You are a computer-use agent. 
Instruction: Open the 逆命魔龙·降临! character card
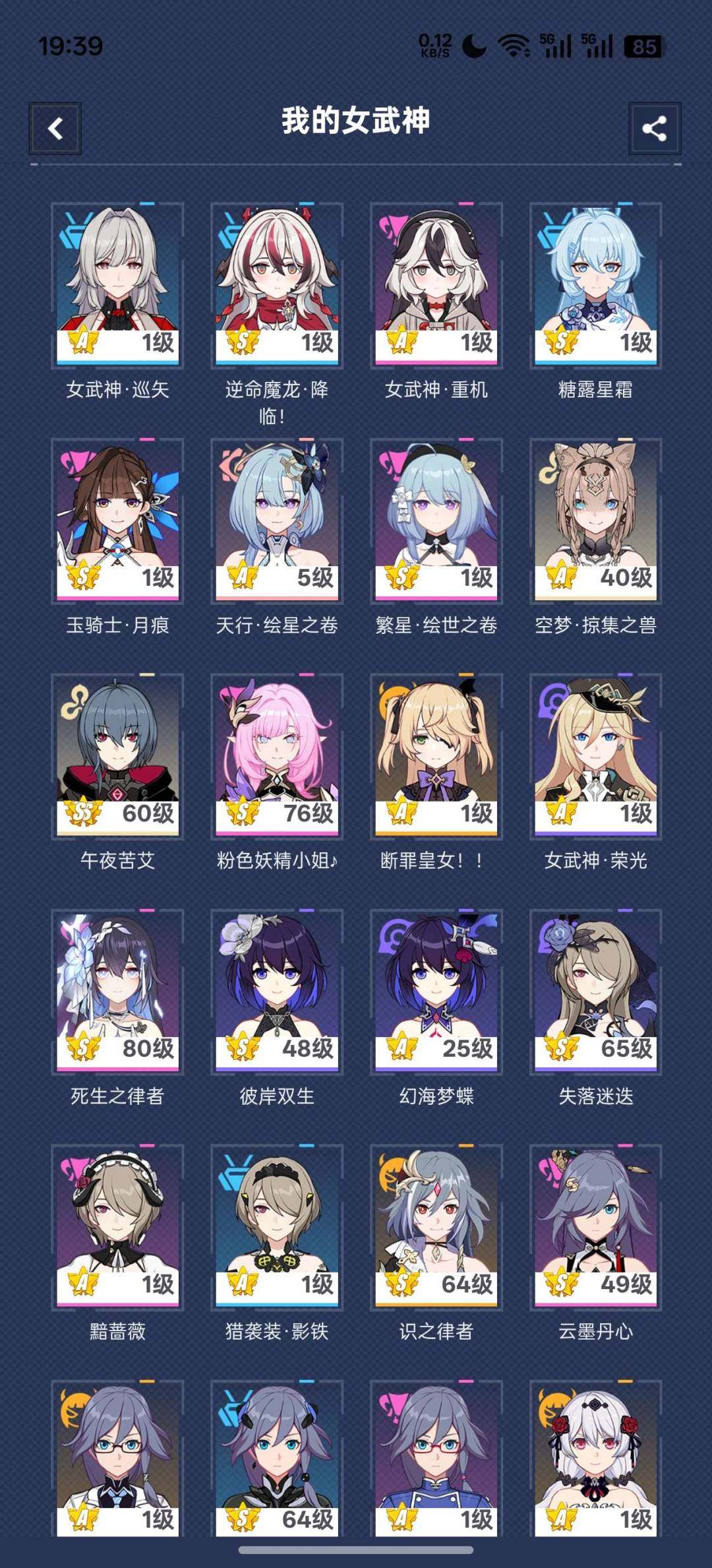[x=277, y=285]
